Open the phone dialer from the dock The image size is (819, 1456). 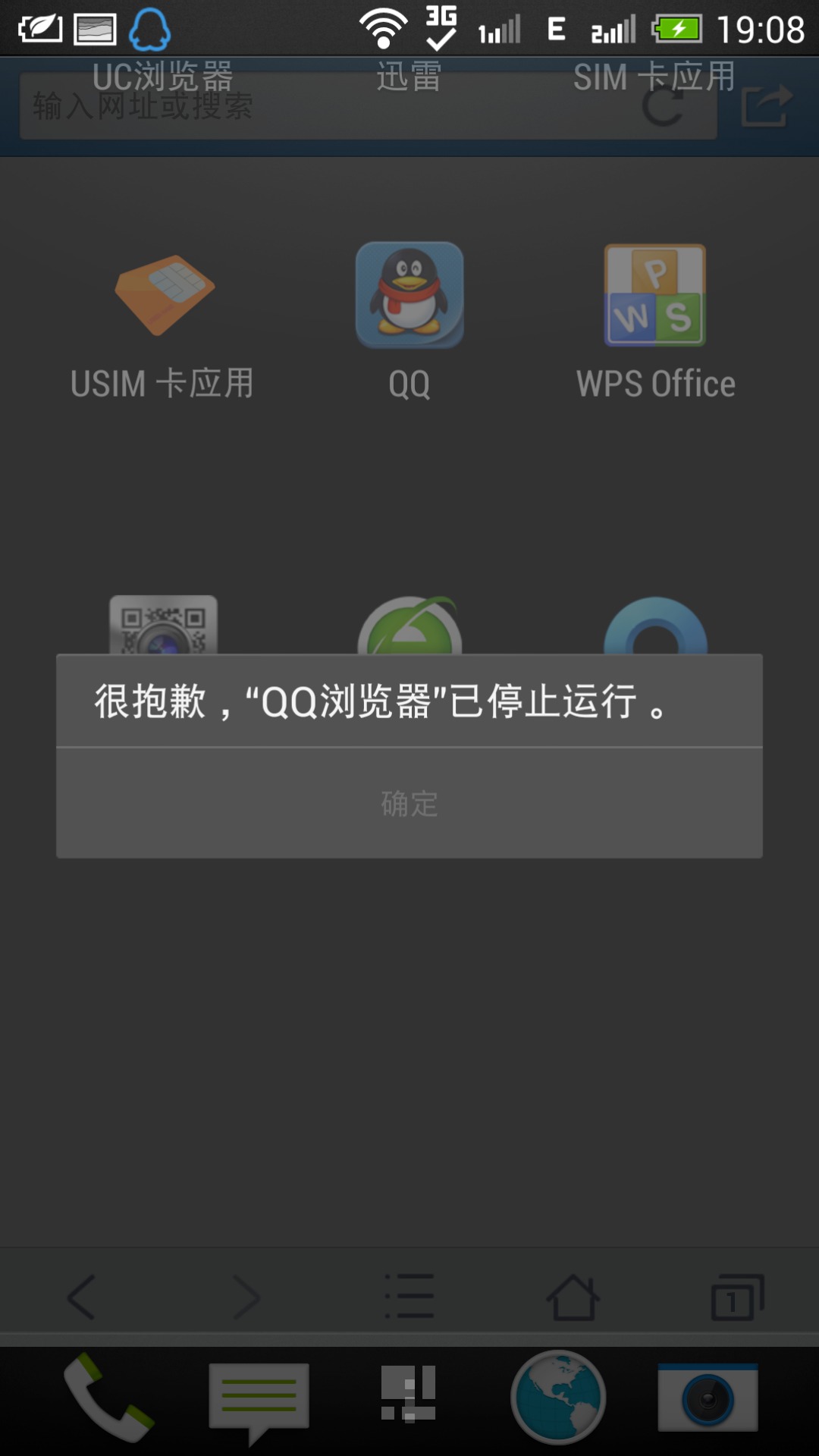(x=108, y=1397)
